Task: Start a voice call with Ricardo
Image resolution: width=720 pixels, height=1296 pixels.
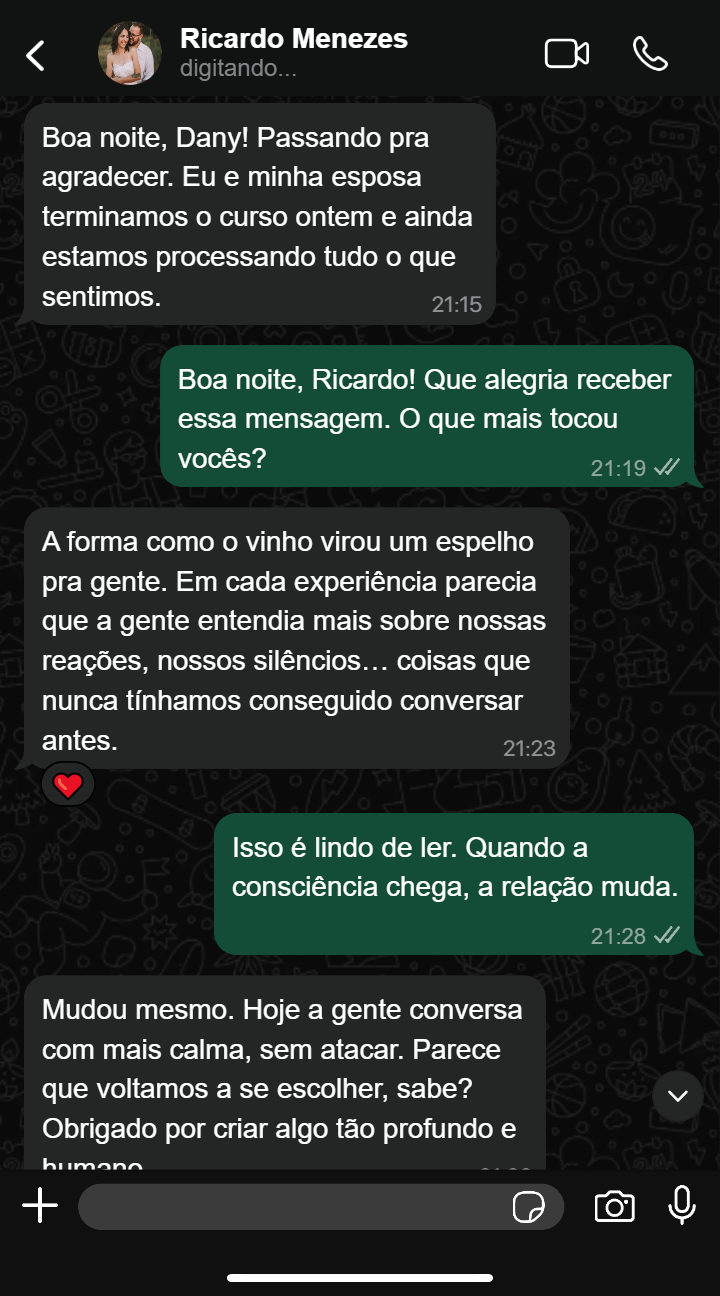Action: (650, 54)
